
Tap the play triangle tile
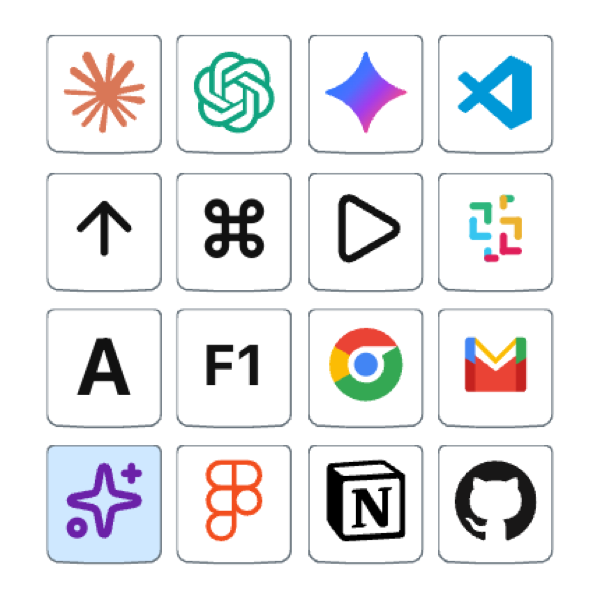tap(365, 230)
